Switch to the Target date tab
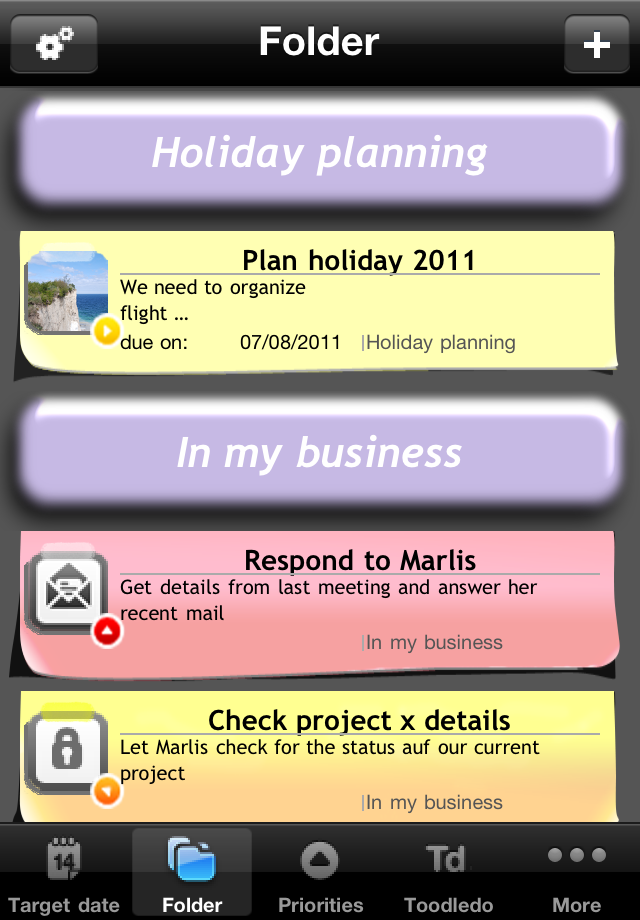This screenshot has width=640, height=920. pos(63,874)
